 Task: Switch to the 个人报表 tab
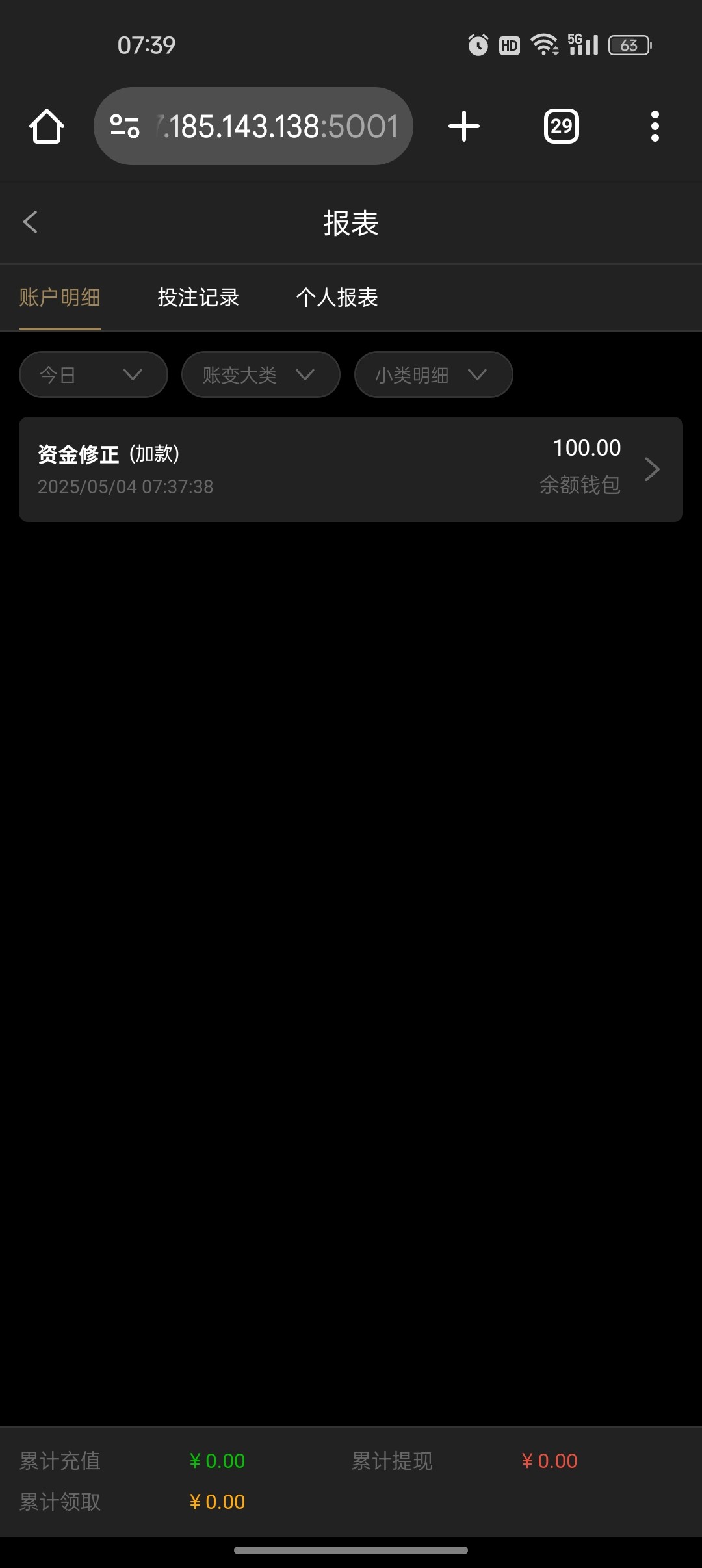tap(337, 298)
